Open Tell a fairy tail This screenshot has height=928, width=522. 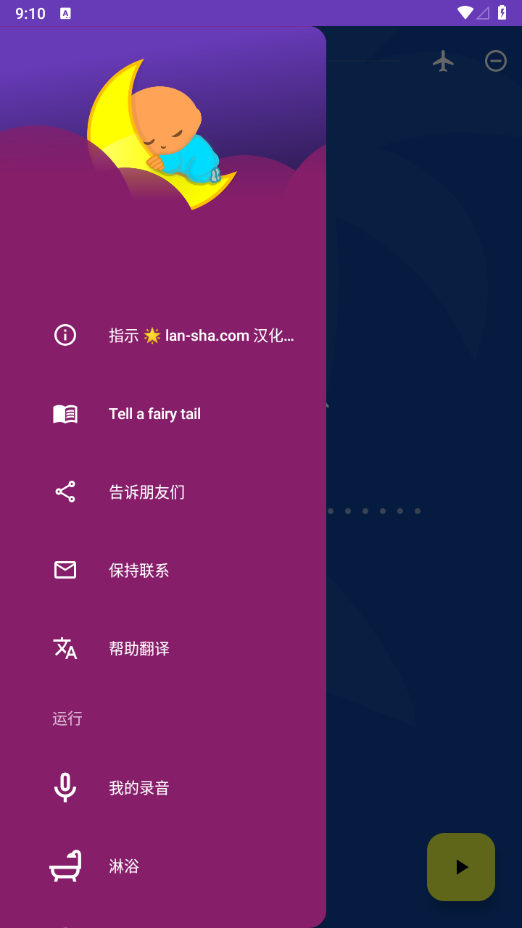coord(163,414)
